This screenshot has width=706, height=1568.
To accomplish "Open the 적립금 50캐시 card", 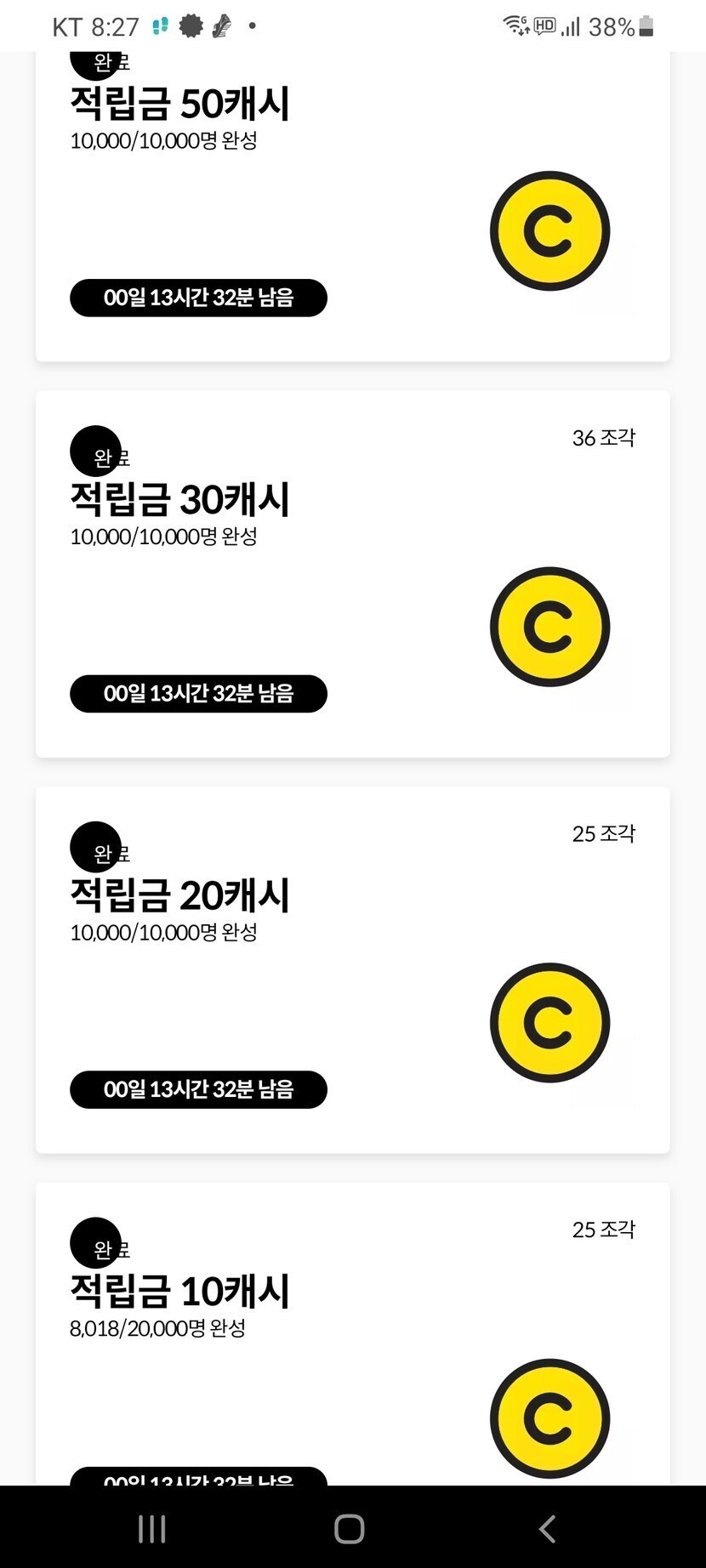I will [x=352, y=207].
